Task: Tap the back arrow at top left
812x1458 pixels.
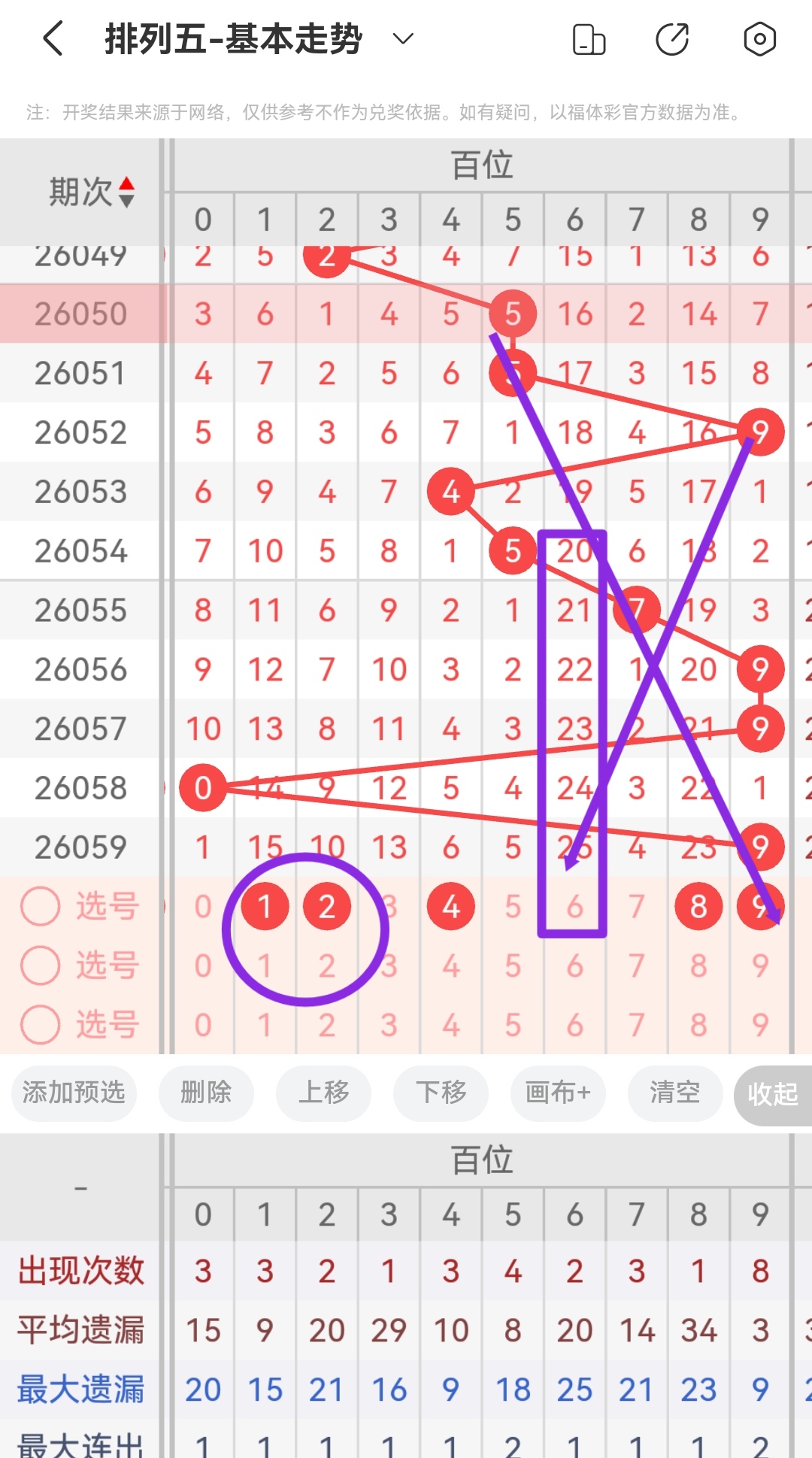Action: (x=51, y=38)
